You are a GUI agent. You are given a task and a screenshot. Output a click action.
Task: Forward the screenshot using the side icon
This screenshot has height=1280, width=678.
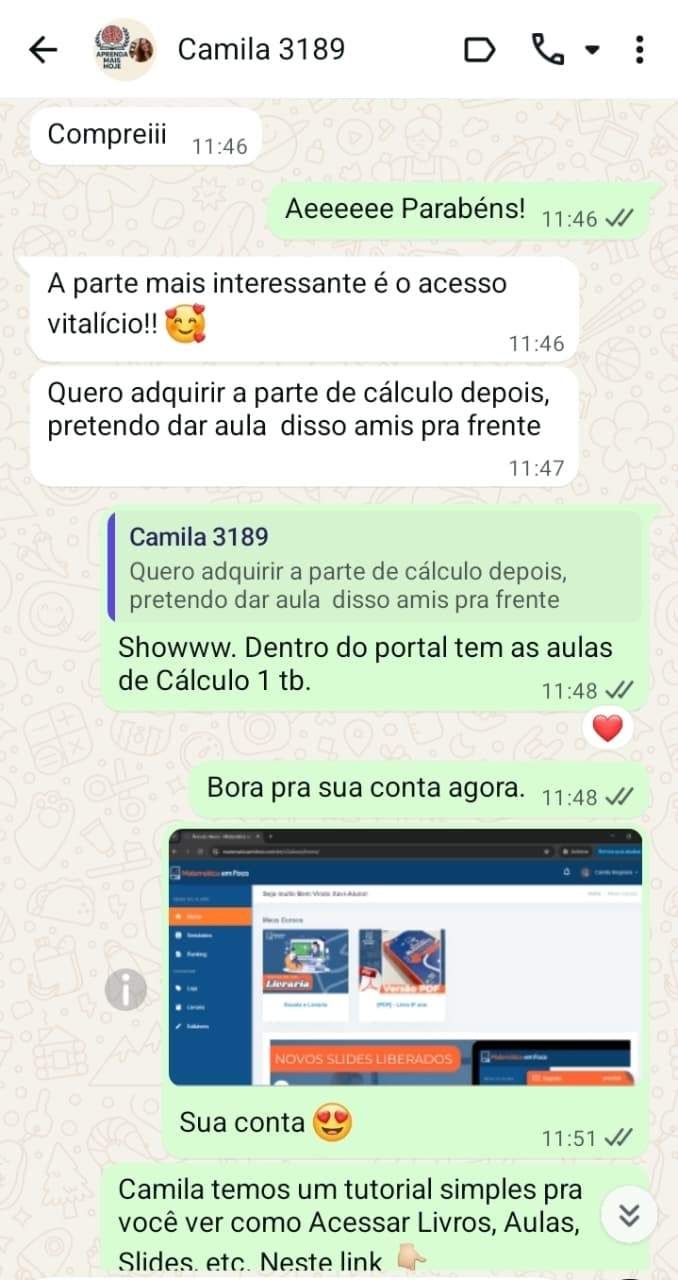click(126, 990)
